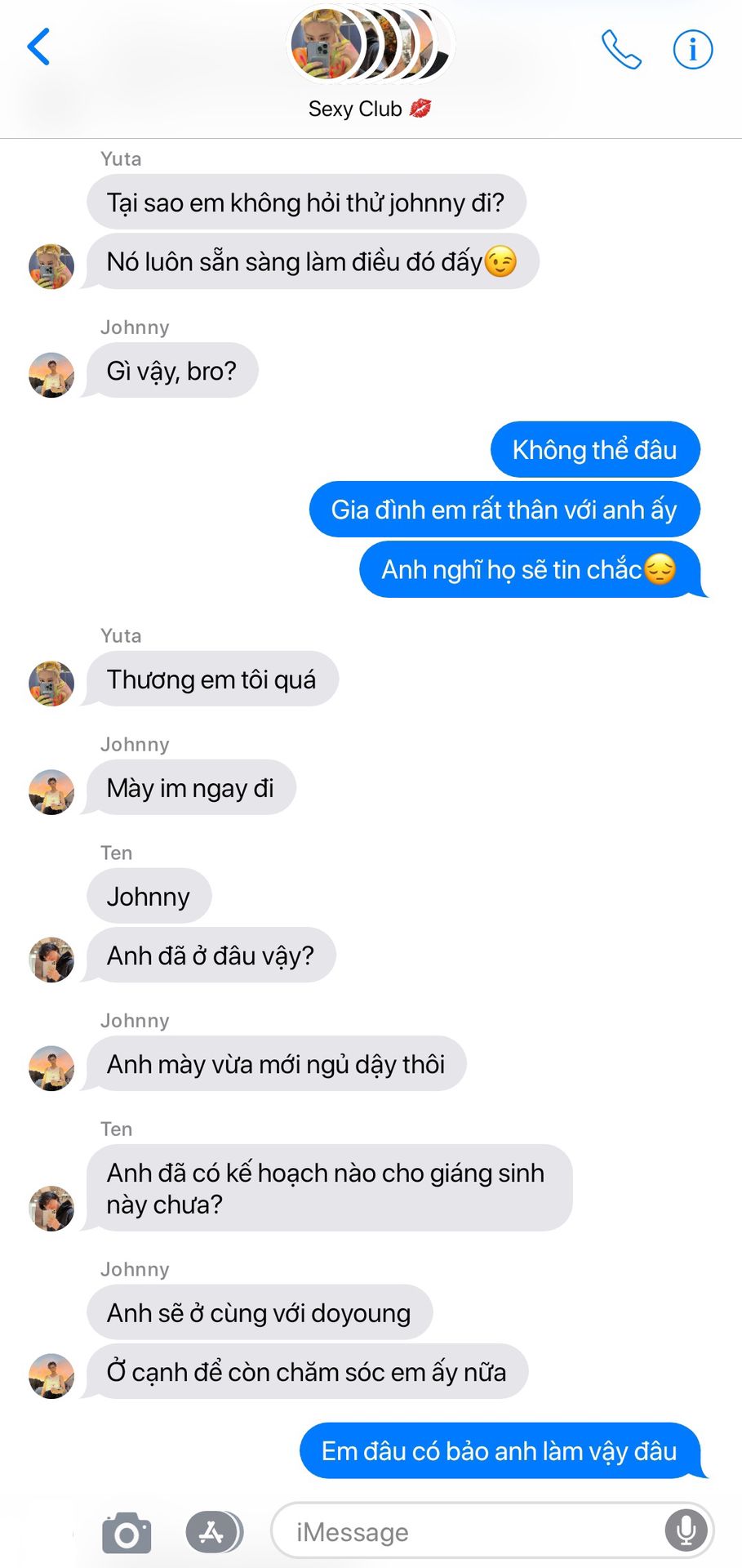Open the App Store apps drawer
742x1568 pixels.
pos(214,1532)
